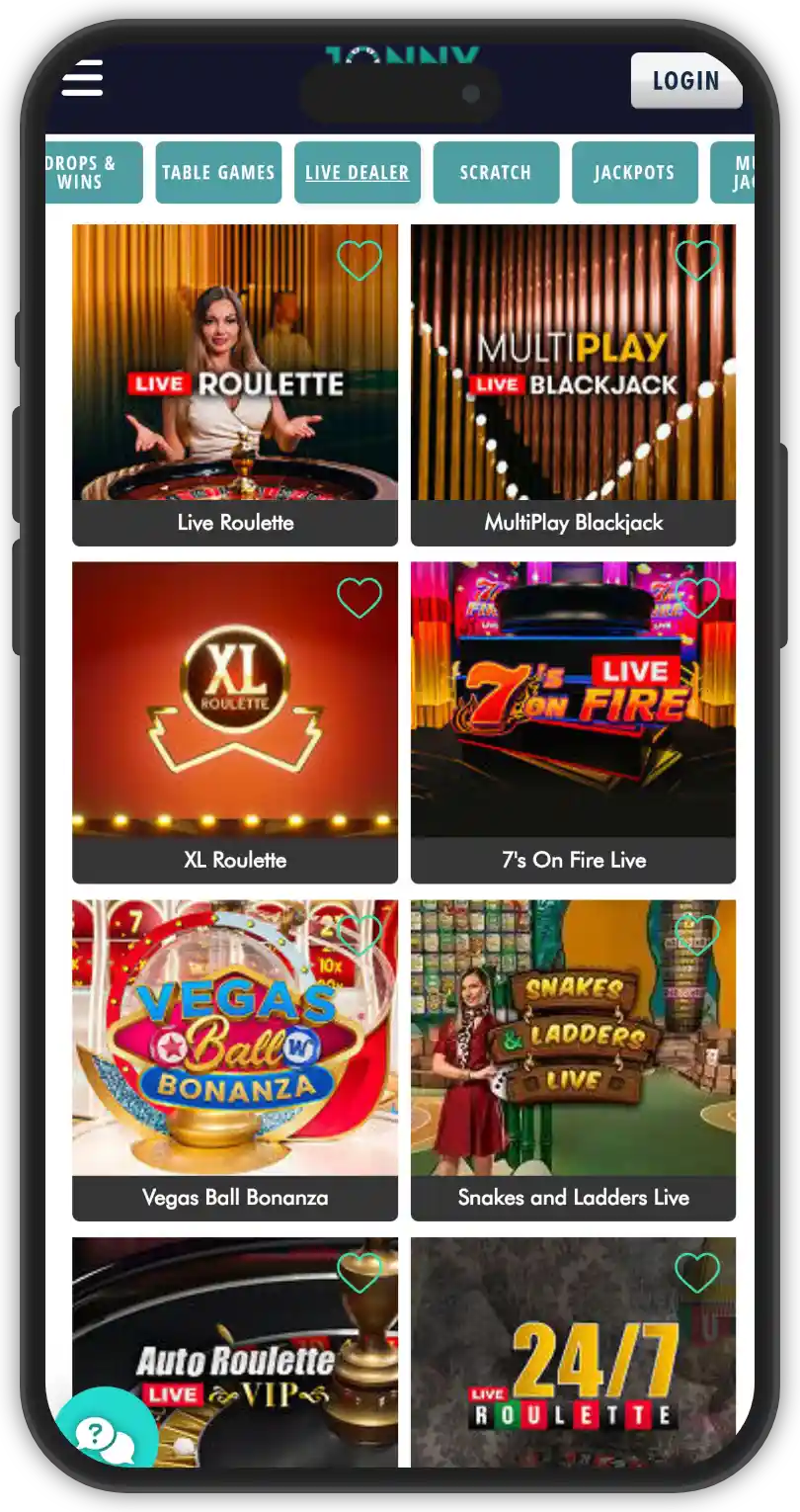Switch to the Scratch category
800x1512 pixels.
pyautogui.click(x=495, y=172)
